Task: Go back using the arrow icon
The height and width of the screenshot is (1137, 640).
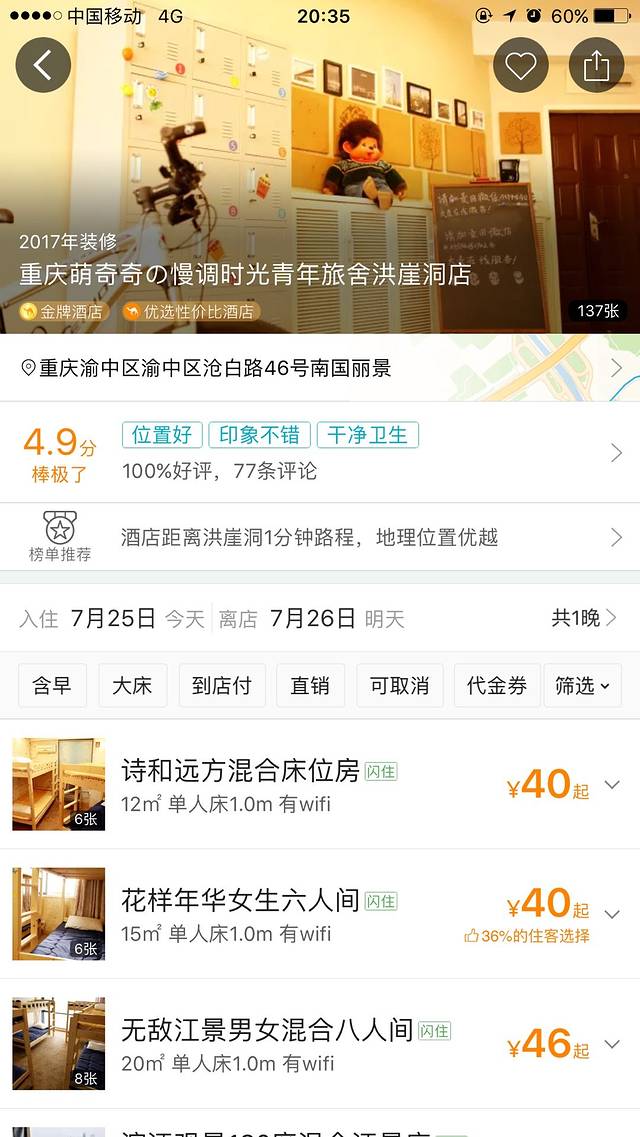Action: pyautogui.click(x=43, y=65)
